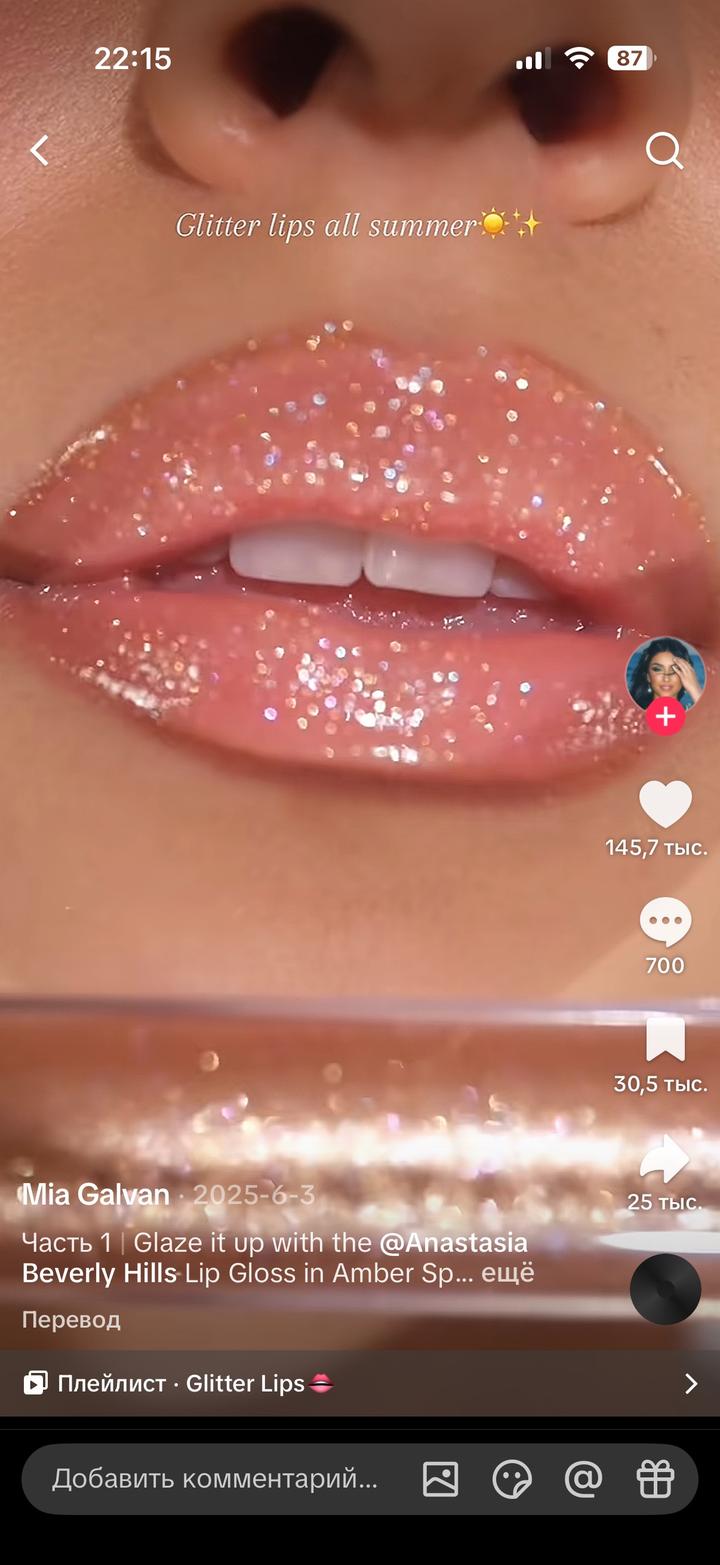The image size is (720, 1565).
Task: Mention someone with the @ icon
Action: 583,1479
